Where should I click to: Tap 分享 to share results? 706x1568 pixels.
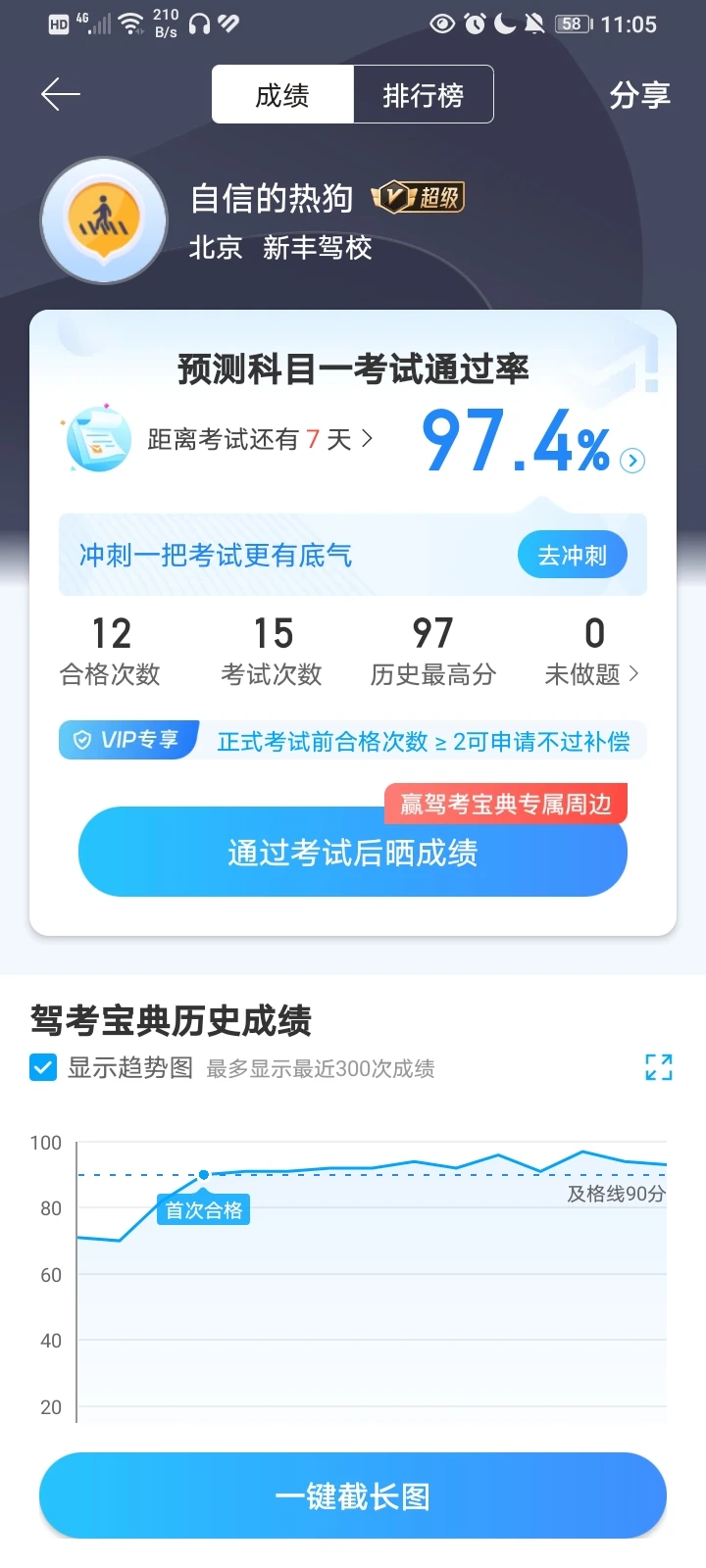639,95
